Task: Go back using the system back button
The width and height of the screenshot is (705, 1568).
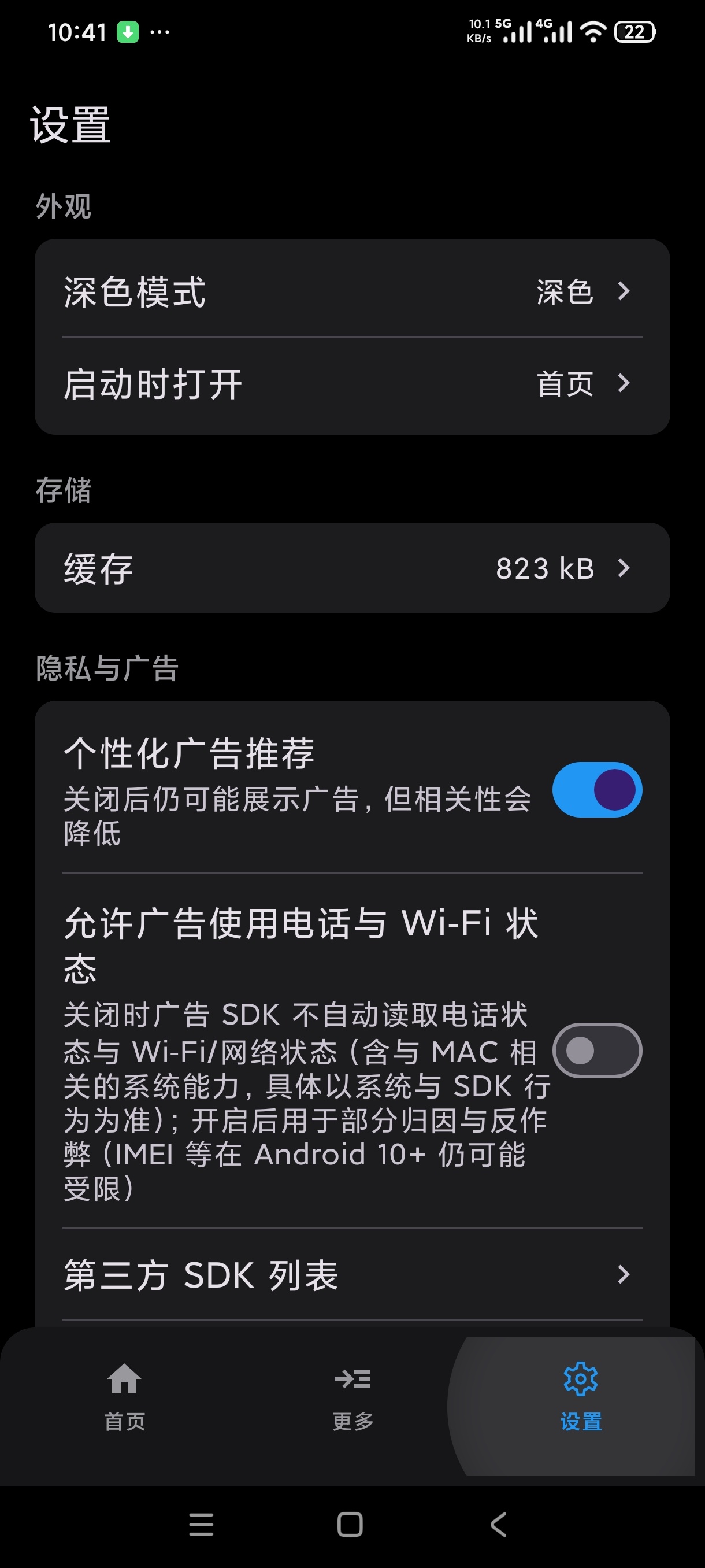Action: click(x=499, y=1525)
